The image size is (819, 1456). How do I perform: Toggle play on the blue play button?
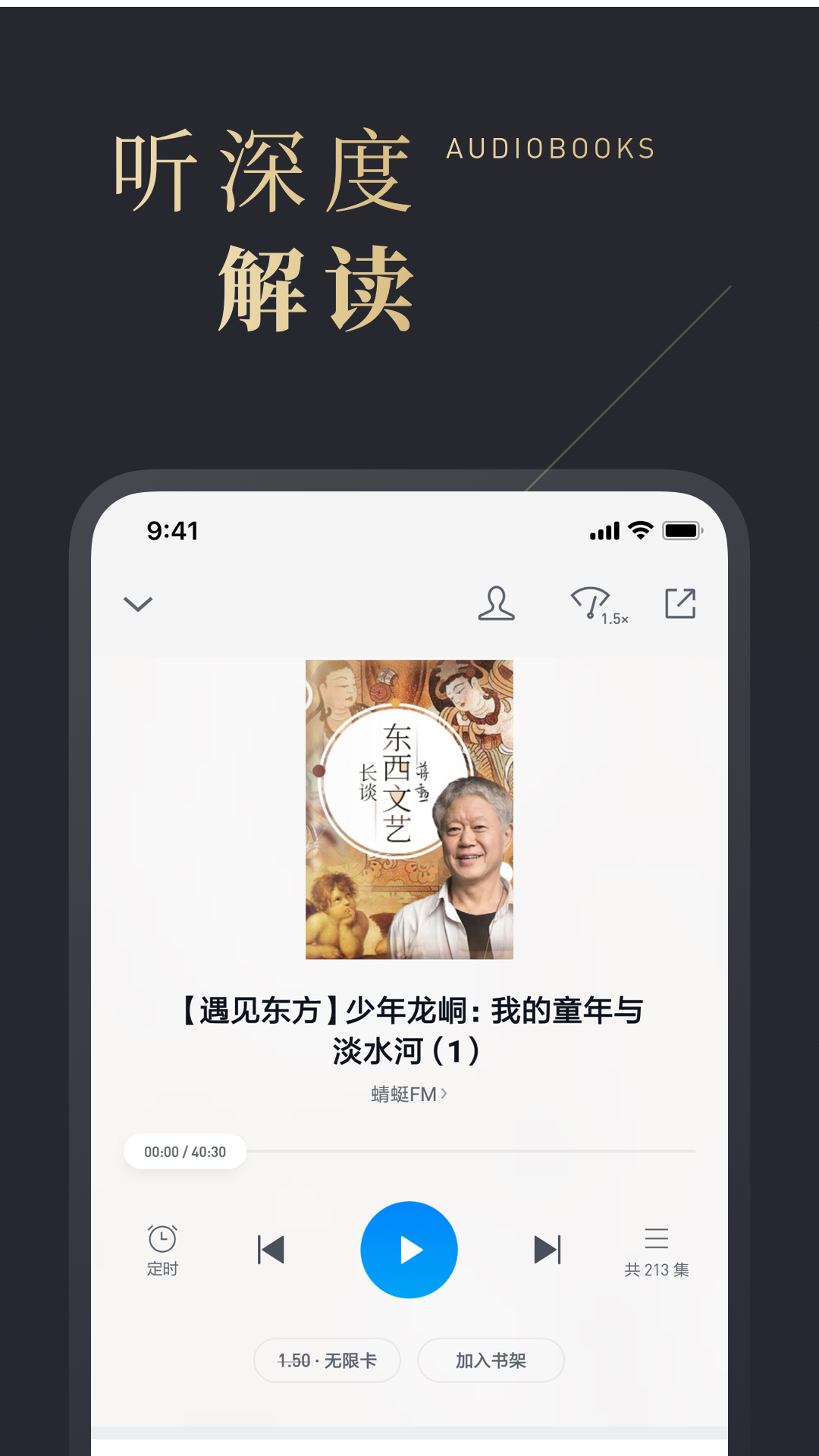point(409,1250)
